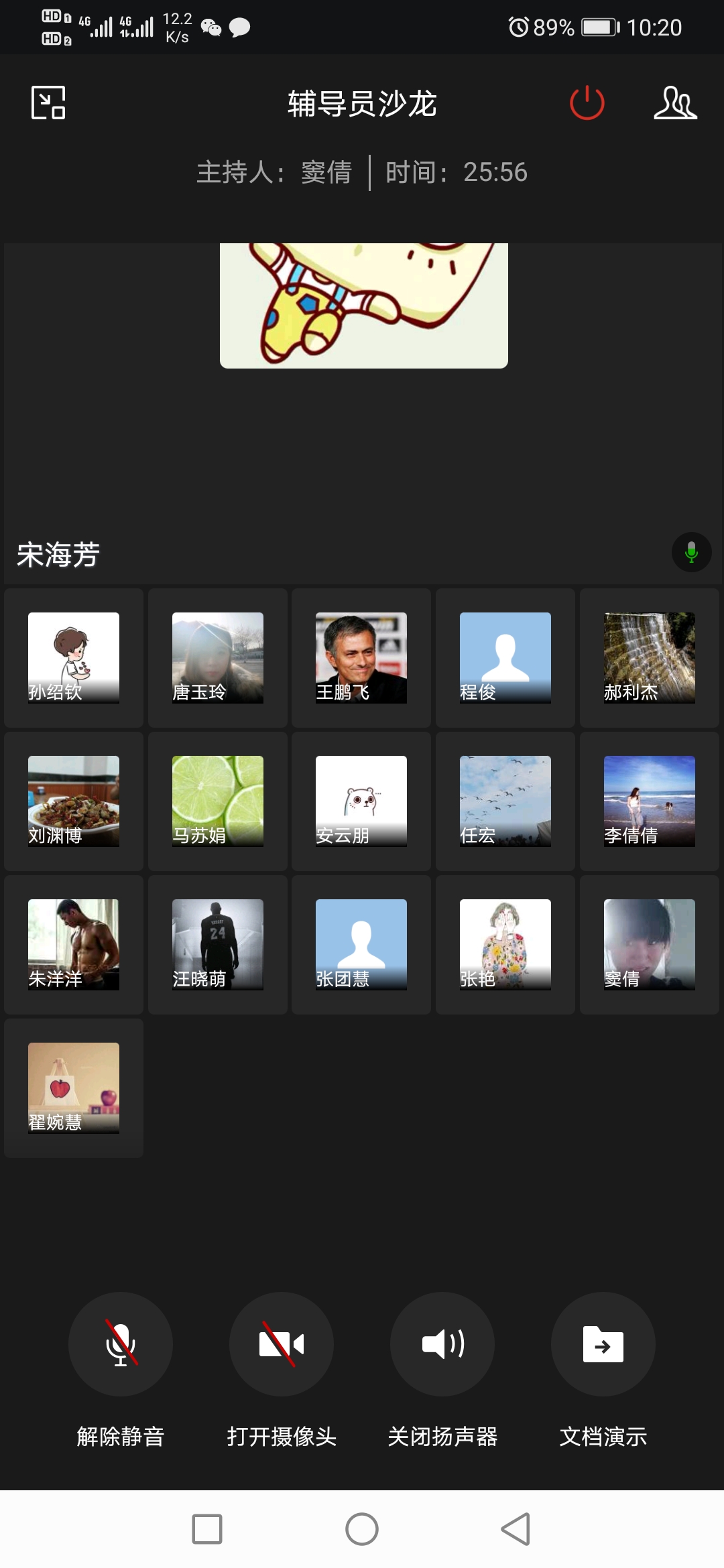Screen dimensions: 724x1568
Task: Open participant tile 王鹏飞
Action: tap(361, 657)
